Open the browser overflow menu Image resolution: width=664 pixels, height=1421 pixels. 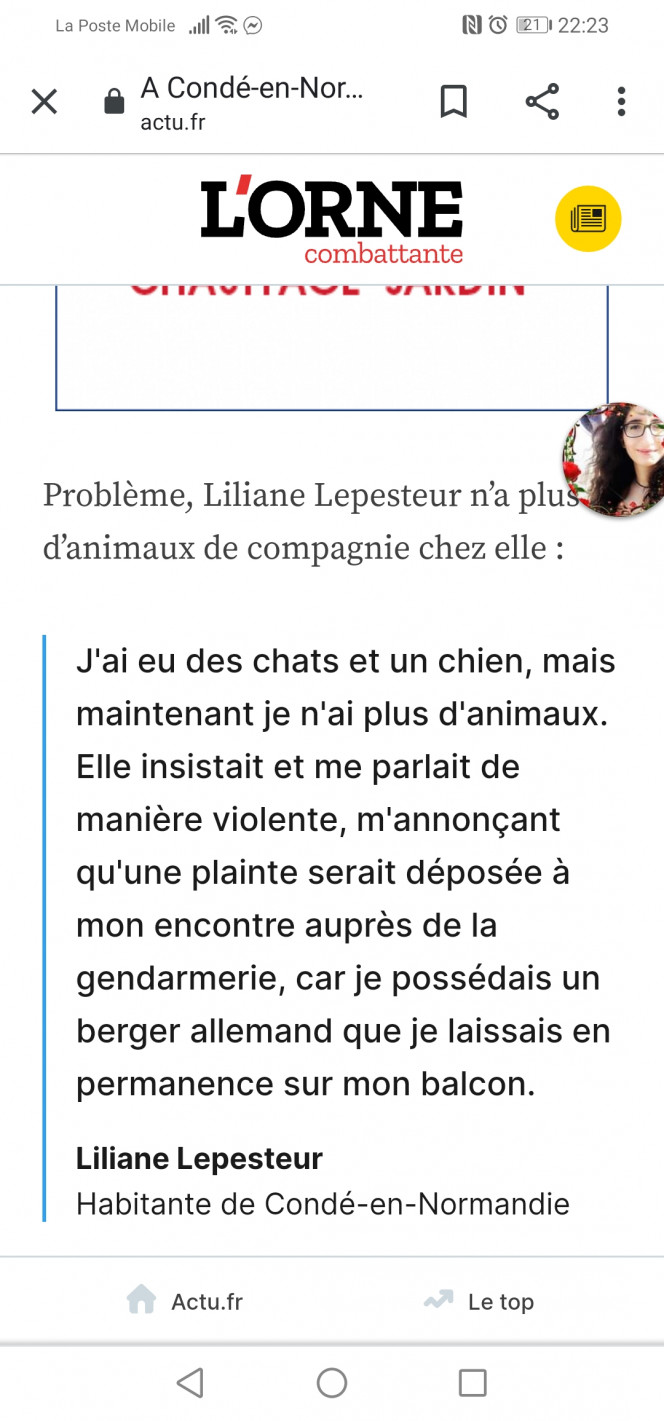point(621,101)
